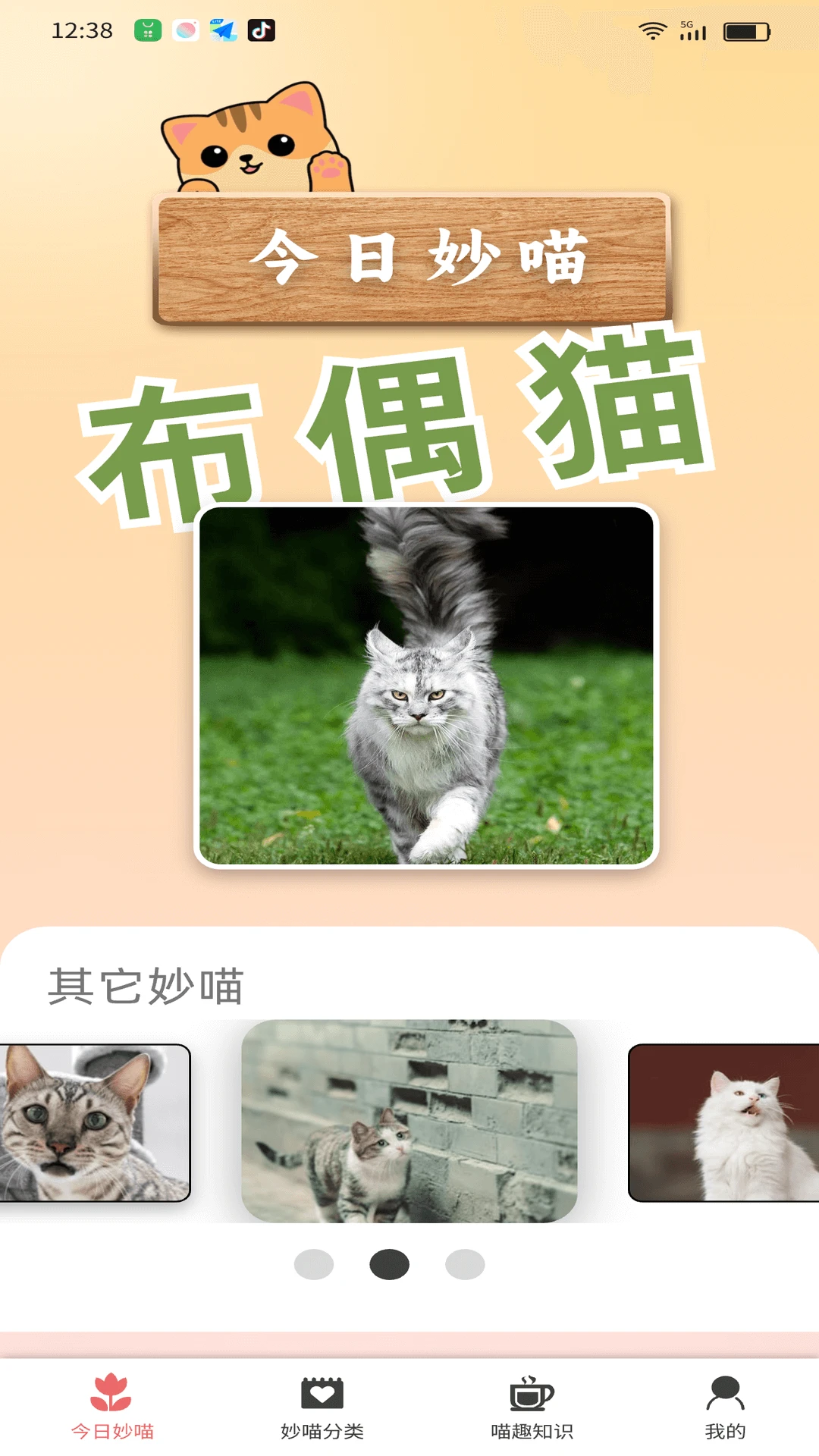This screenshot has height=1456, width=819.
Task: Open the white fluffy cat thumbnail
Action: pyautogui.click(x=724, y=1122)
